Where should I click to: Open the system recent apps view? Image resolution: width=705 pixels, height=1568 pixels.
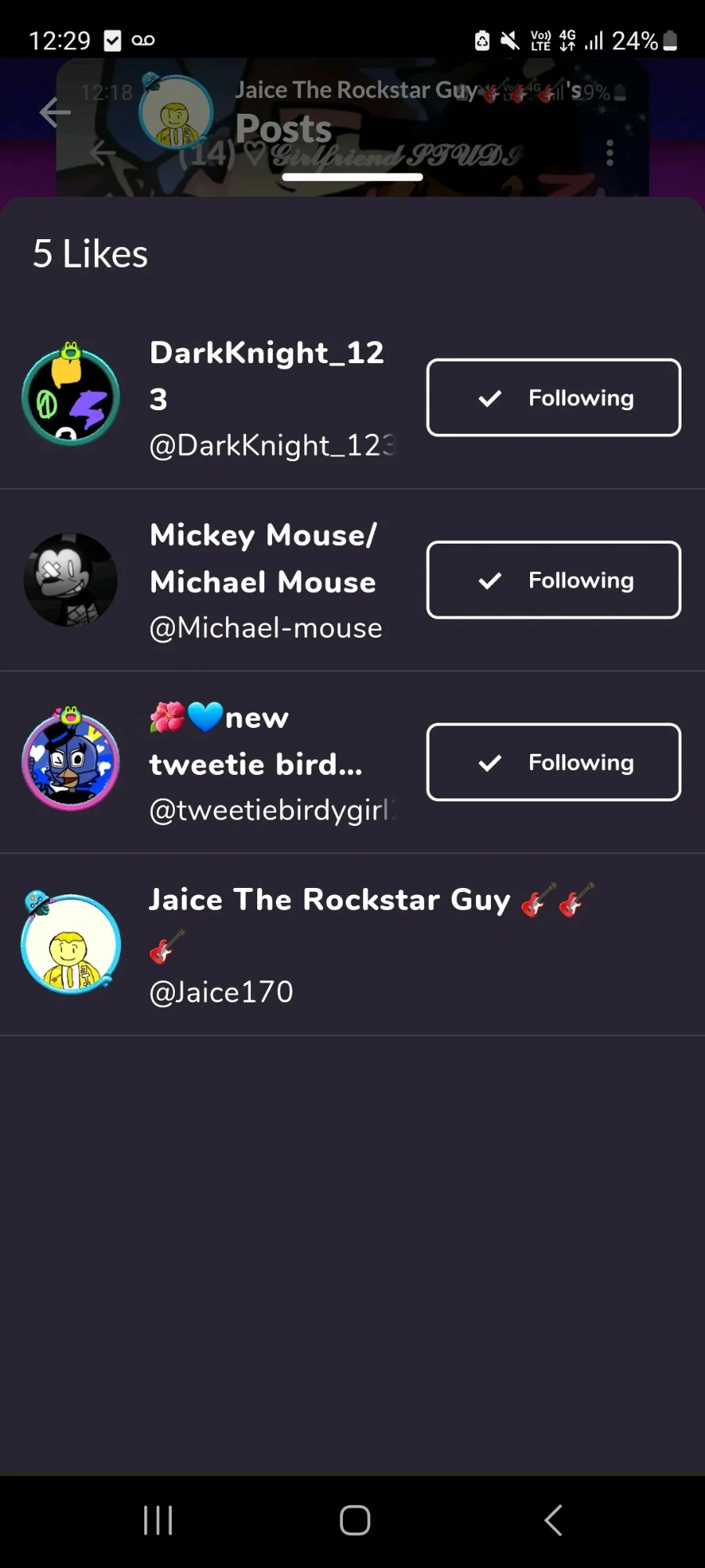point(158,1520)
